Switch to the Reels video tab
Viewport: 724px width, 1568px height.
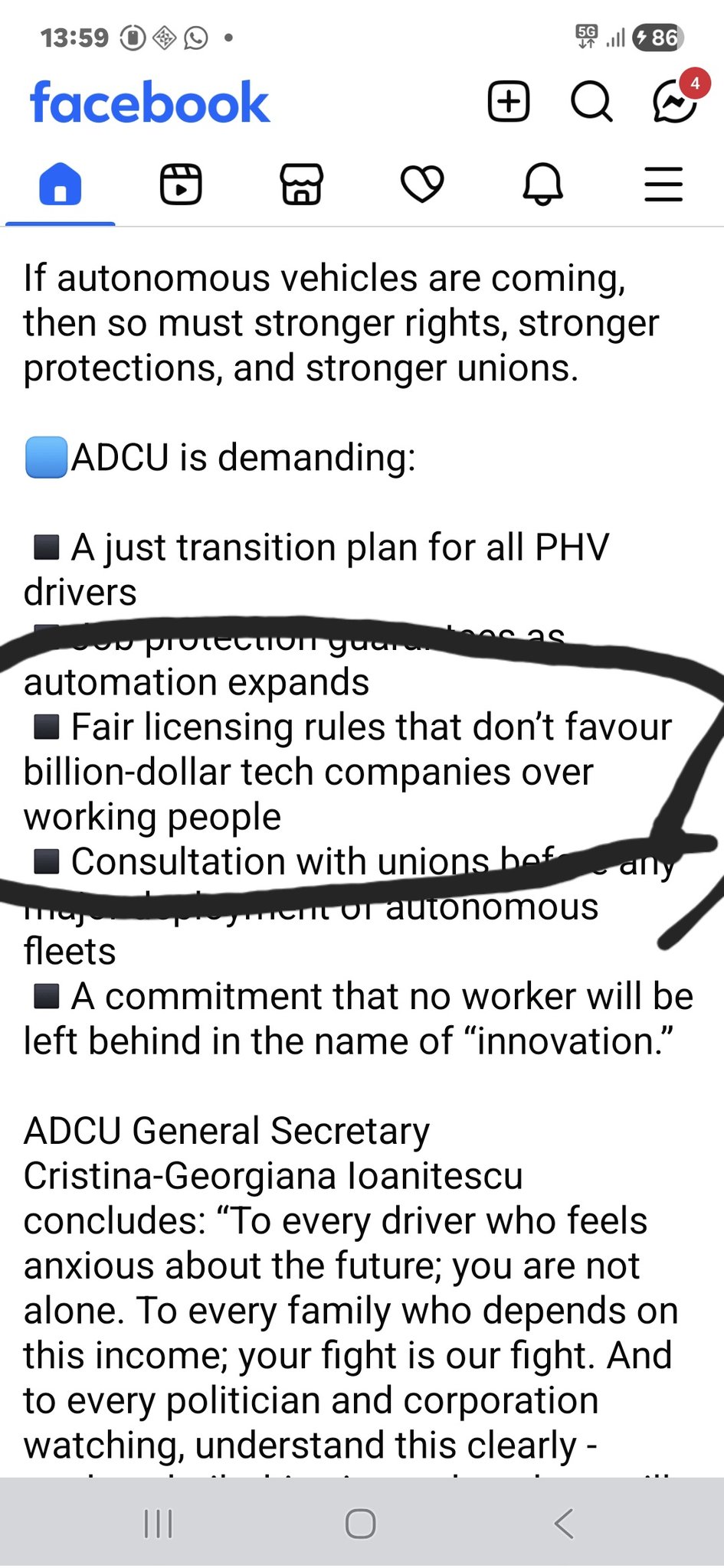181,185
